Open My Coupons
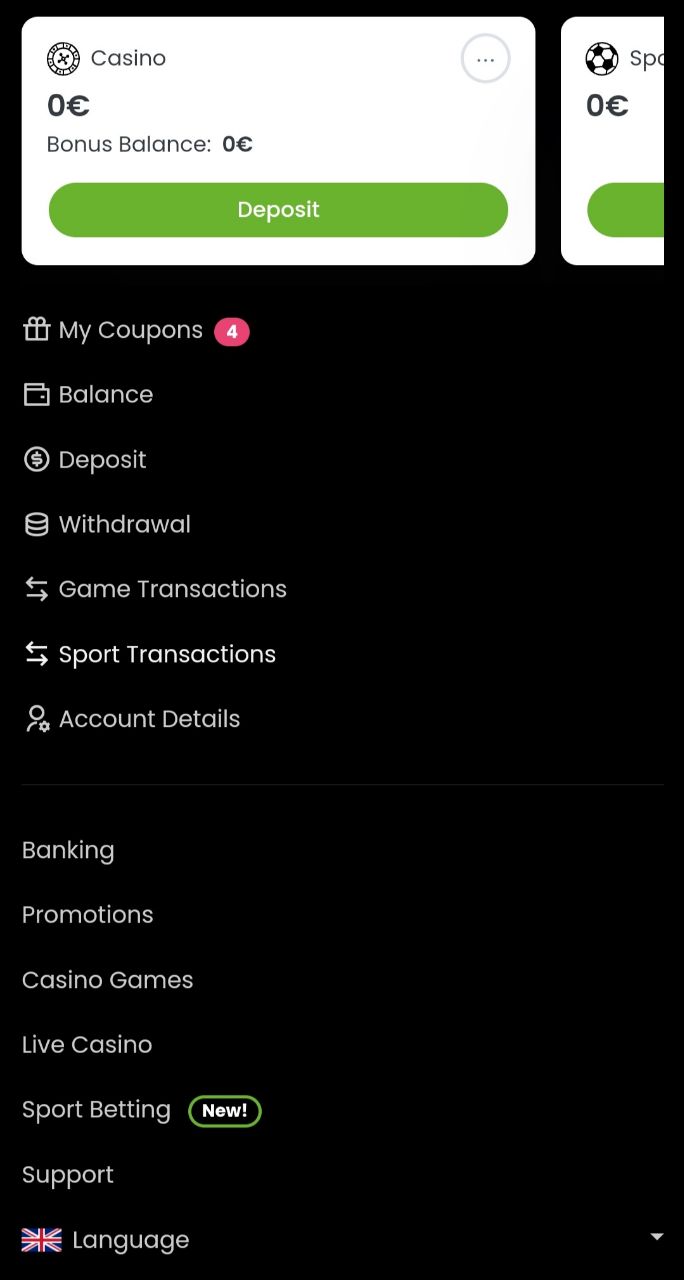Image resolution: width=684 pixels, height=1280 pixels. 130,330
